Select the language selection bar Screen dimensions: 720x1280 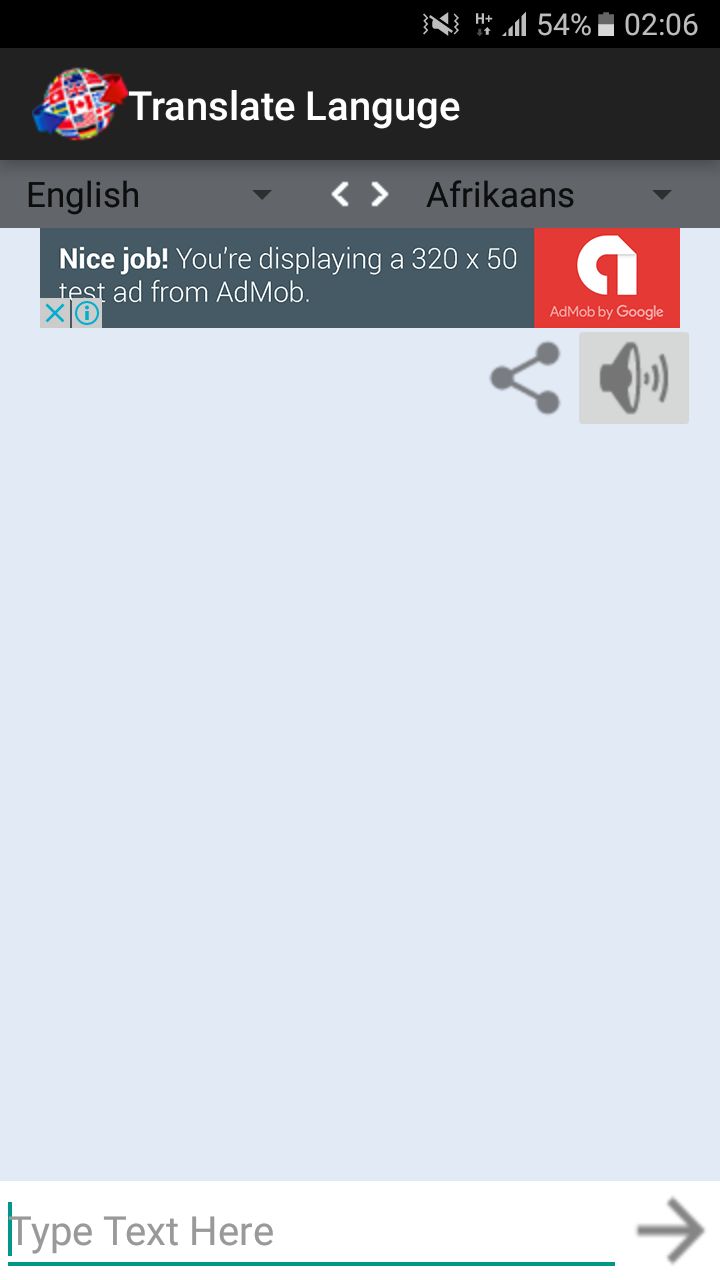(x=360, y=194)
